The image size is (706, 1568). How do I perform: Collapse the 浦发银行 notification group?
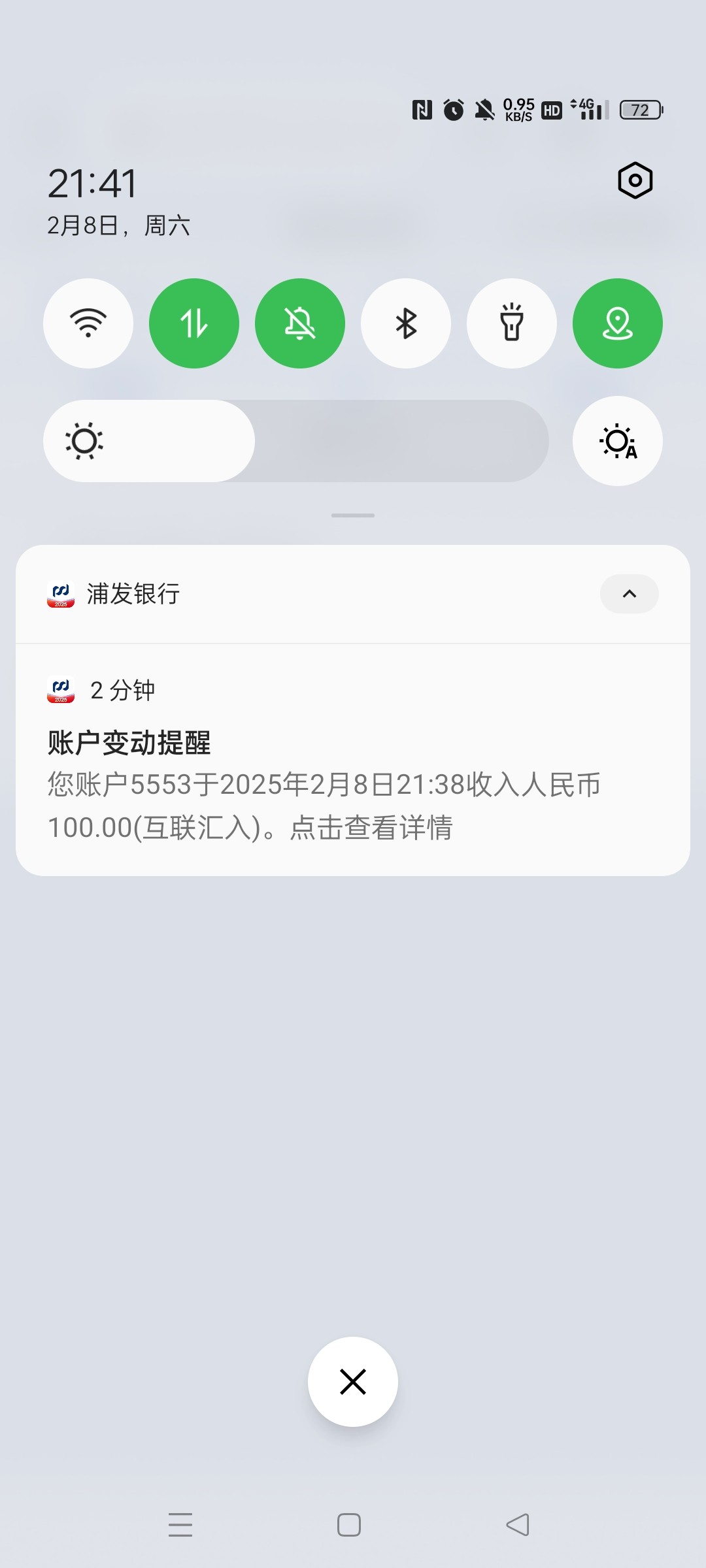pos(629,594)
